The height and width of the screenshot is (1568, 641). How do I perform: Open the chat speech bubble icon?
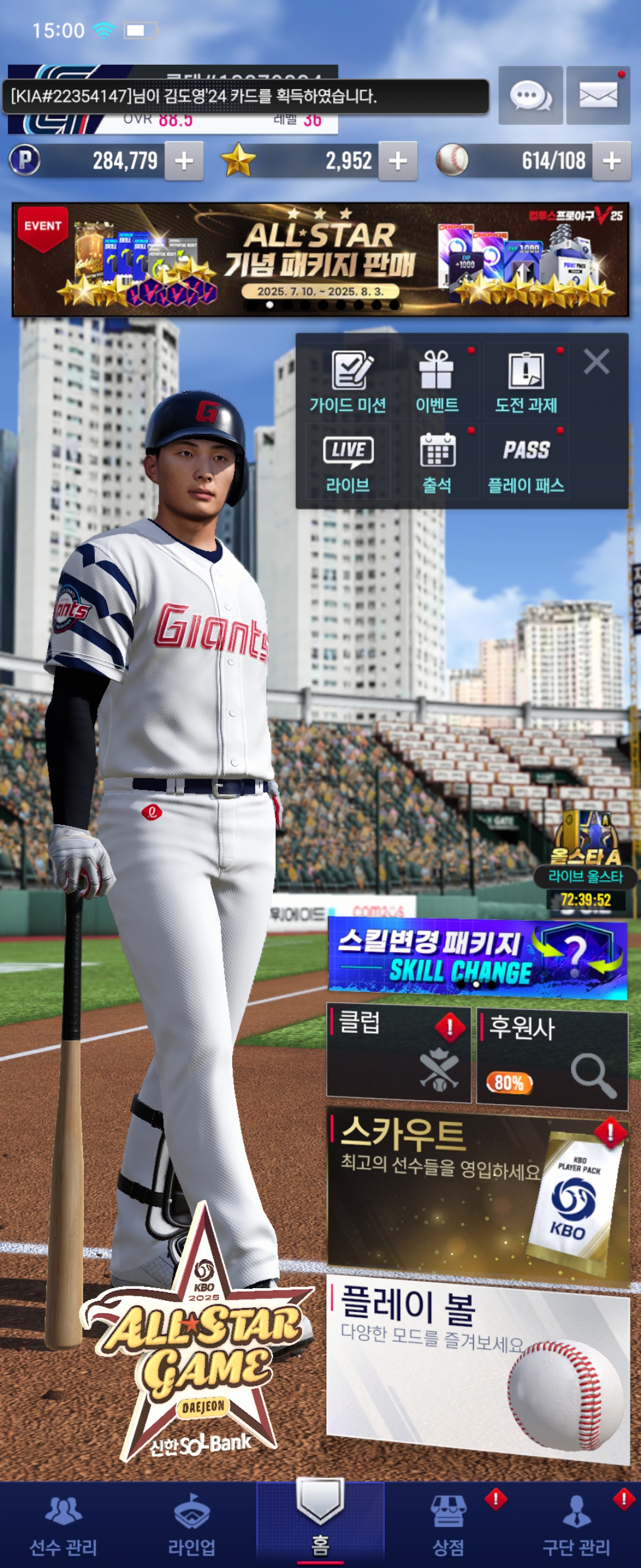pyautogui.click(x=531, y=96)
